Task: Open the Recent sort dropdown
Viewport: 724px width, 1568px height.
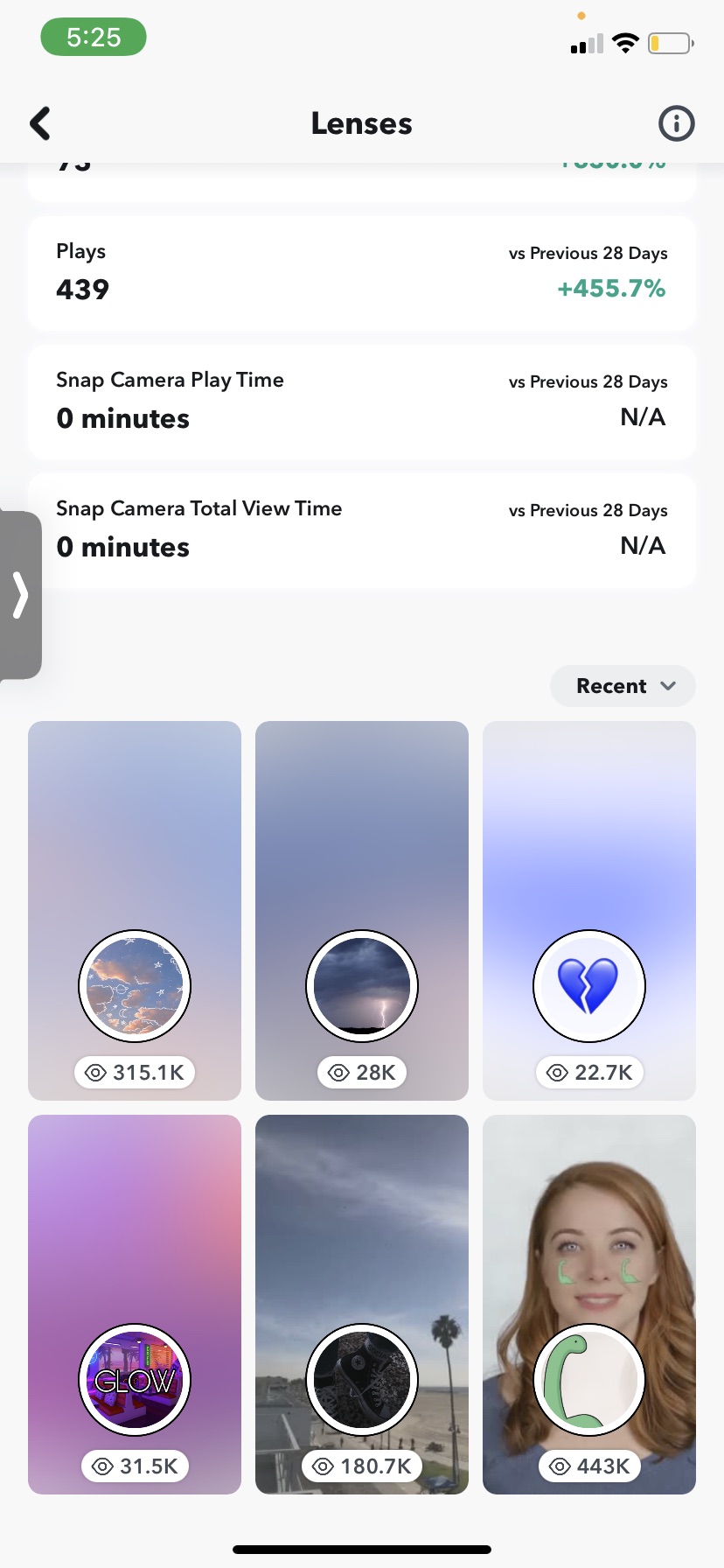Action: click(x=623, y=686)
